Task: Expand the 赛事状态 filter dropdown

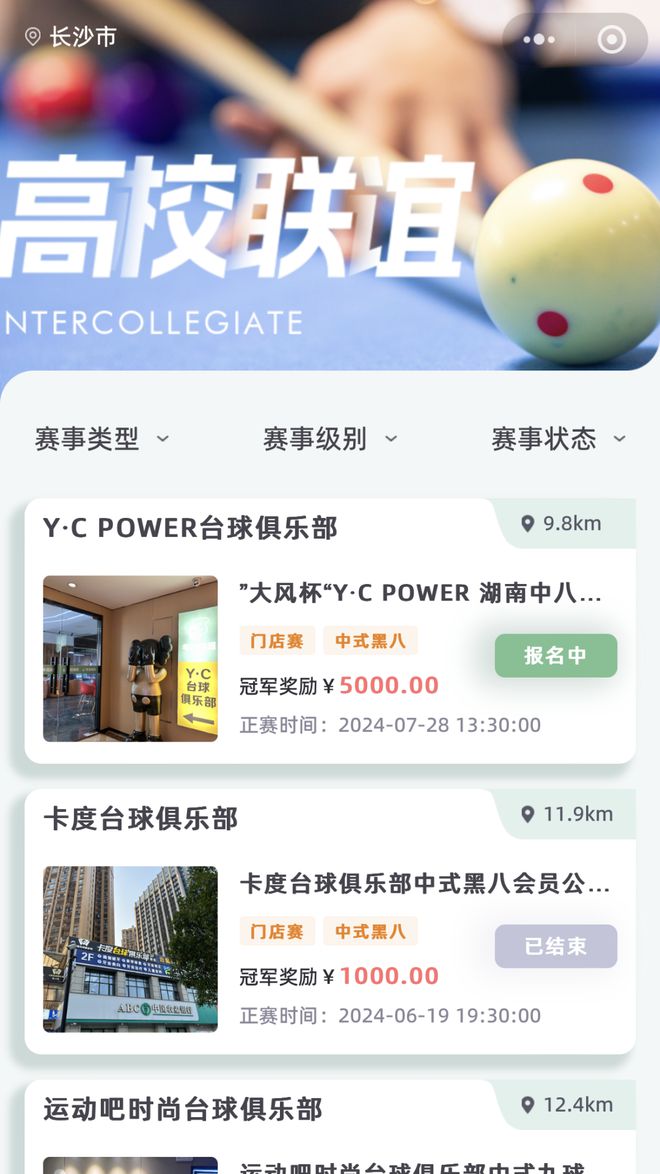Action: click(x=558, y=438)
